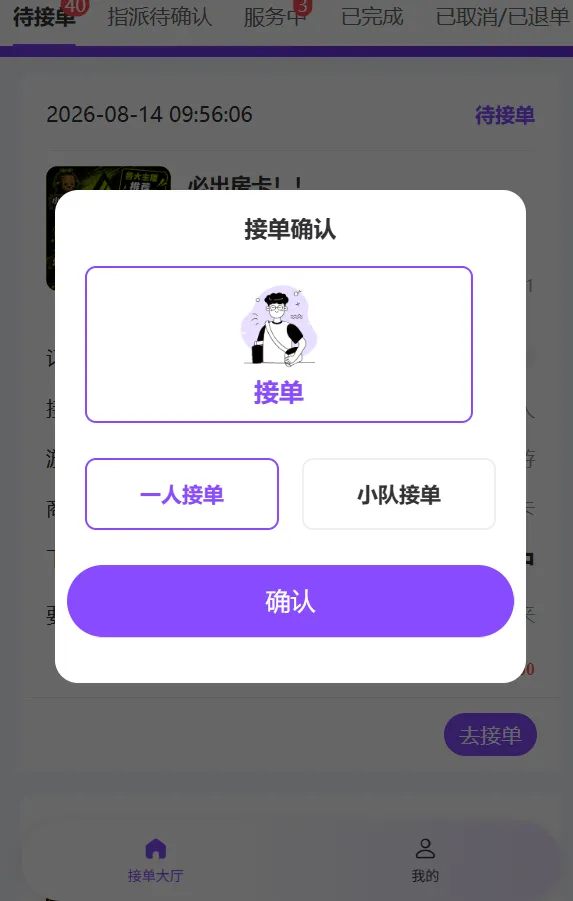573x901 pixels.
Task: Choose 小队接单 option
Action: [x=398, y=494]
